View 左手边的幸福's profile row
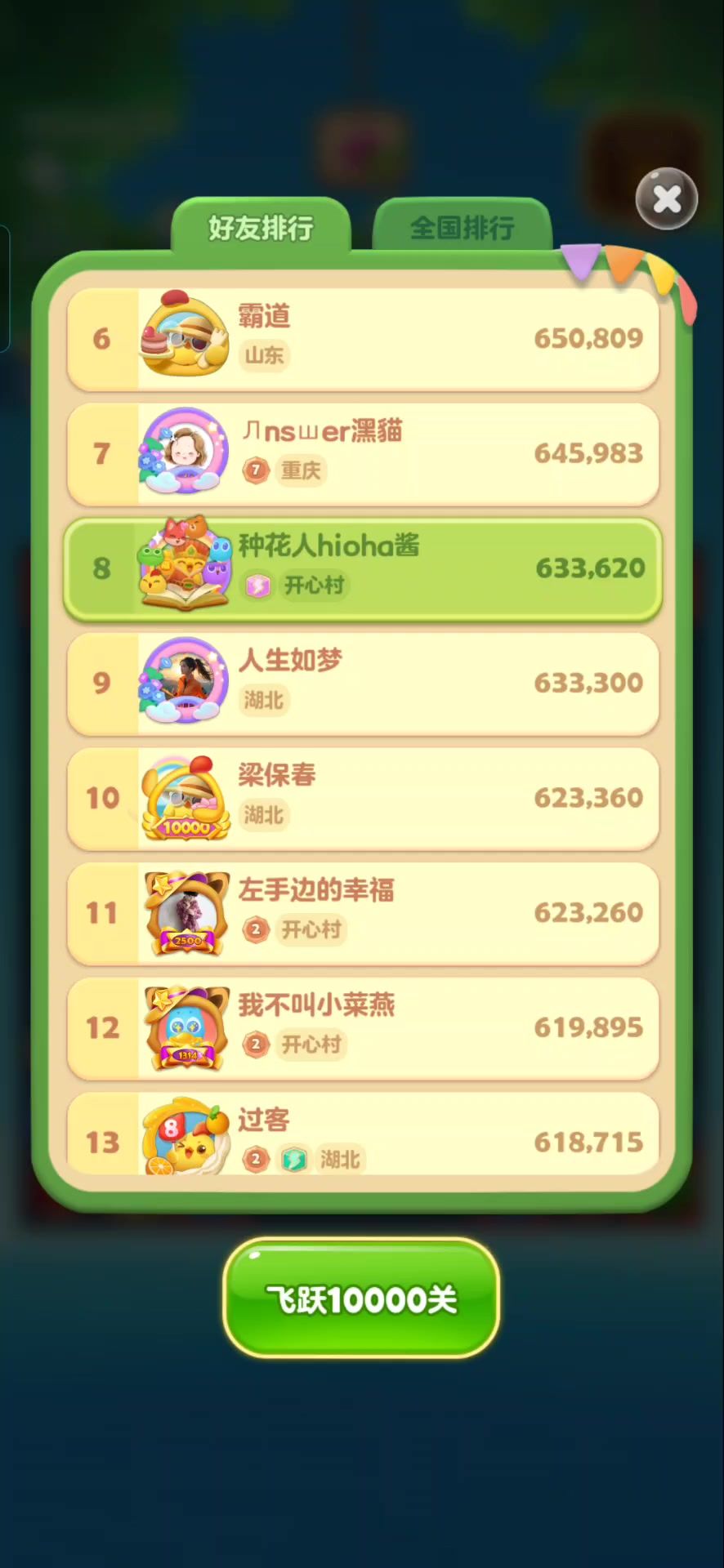 tap(363, 913)
